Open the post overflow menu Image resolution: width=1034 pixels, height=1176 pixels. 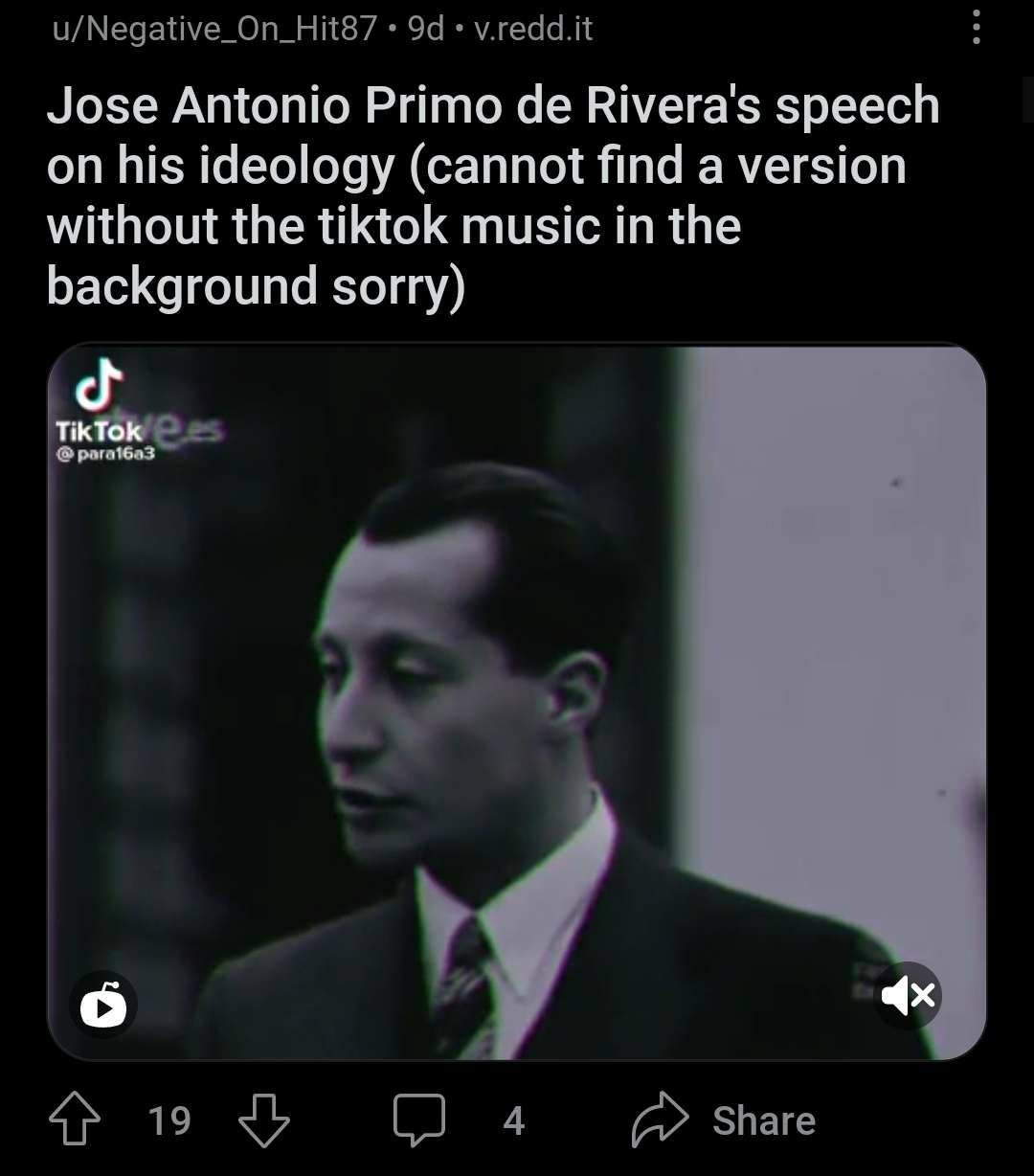pyautogui.click(x=976, y=28)
